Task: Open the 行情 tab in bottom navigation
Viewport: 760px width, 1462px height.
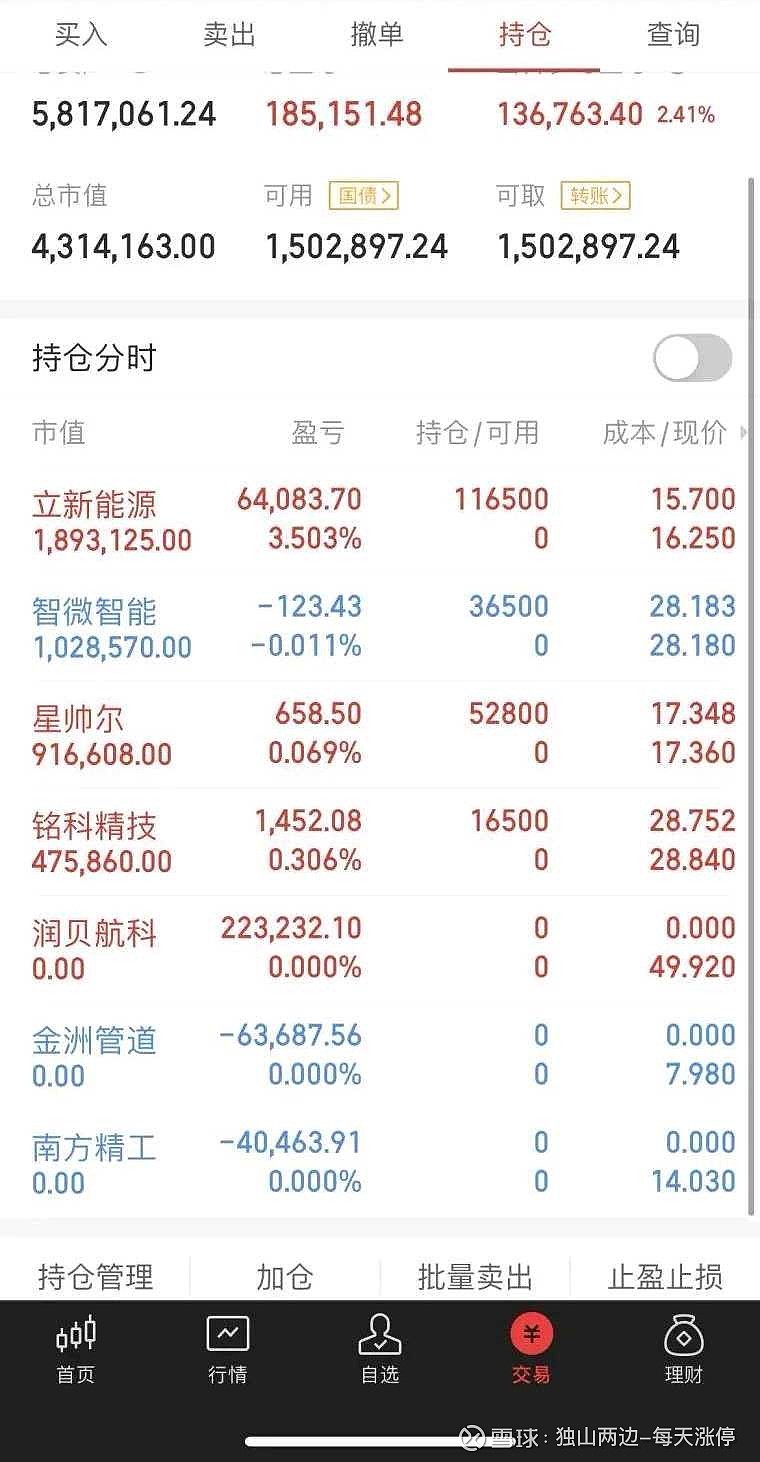Action: tap(228, 1349)
